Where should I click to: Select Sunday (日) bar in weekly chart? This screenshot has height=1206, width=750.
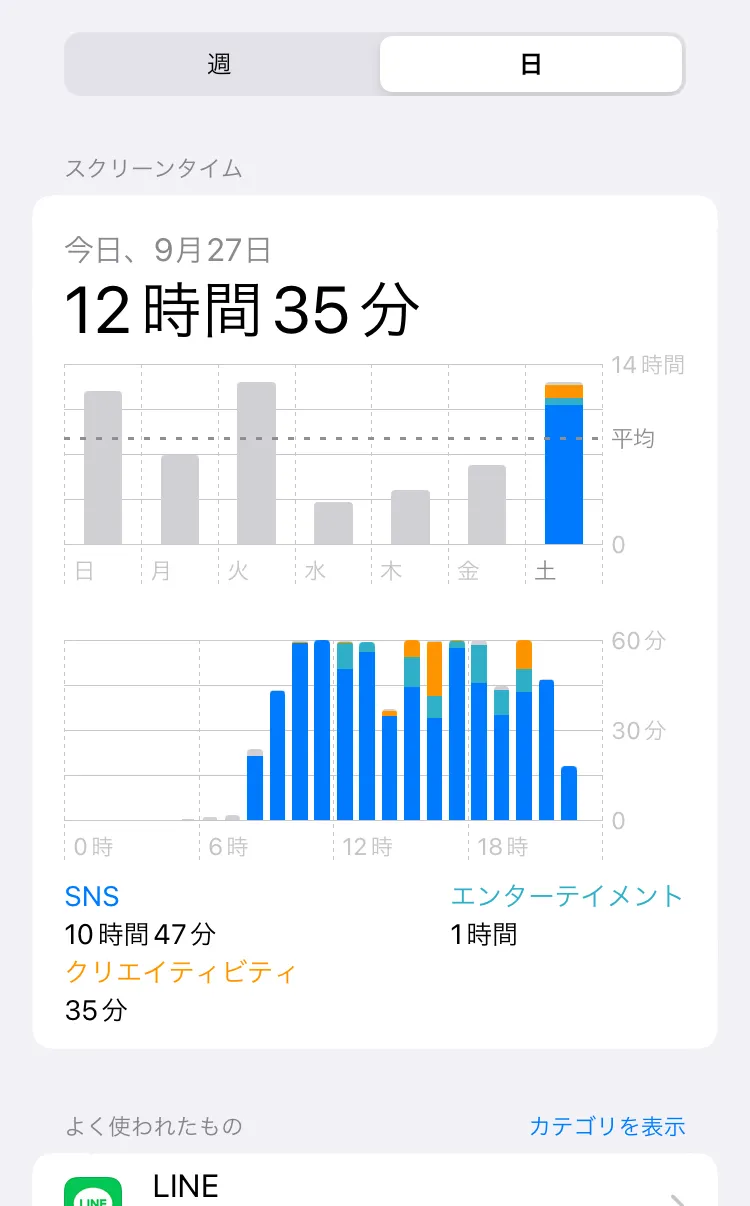103,468
